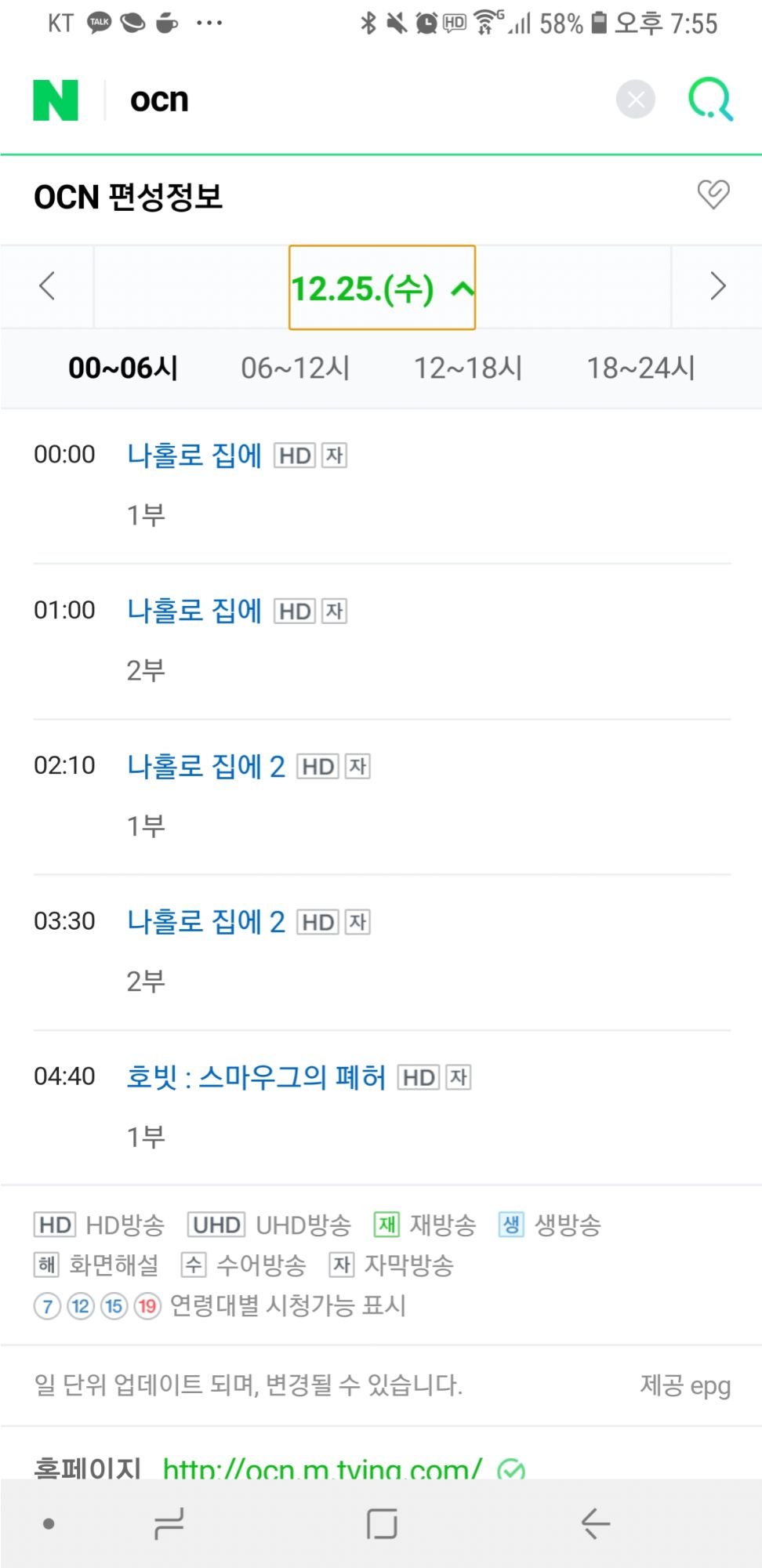Tap the green search icon
The height and width of the screenshot is (1568, 762).
pyautogui.click(x=710, y=100)
